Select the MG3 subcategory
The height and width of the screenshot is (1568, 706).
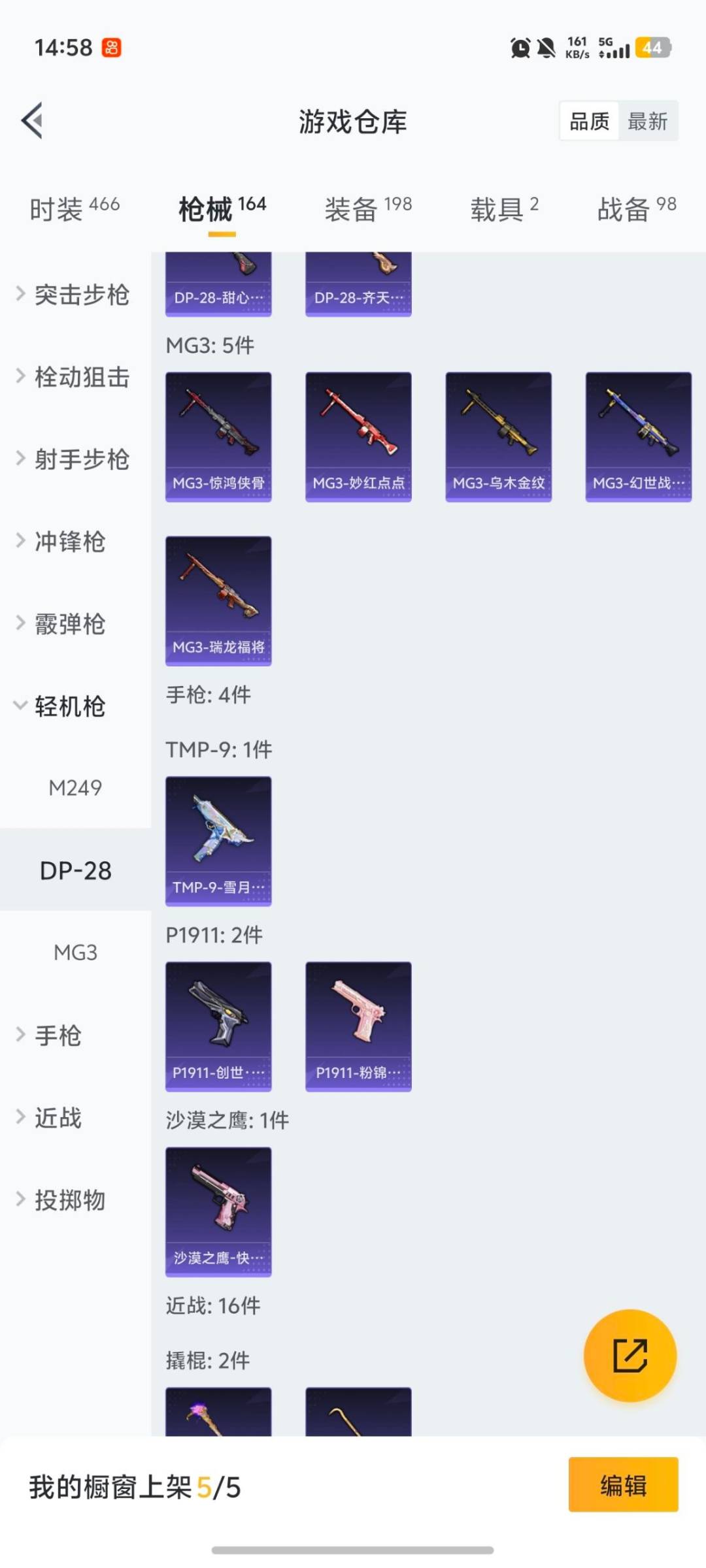click(x=74, y=953)
